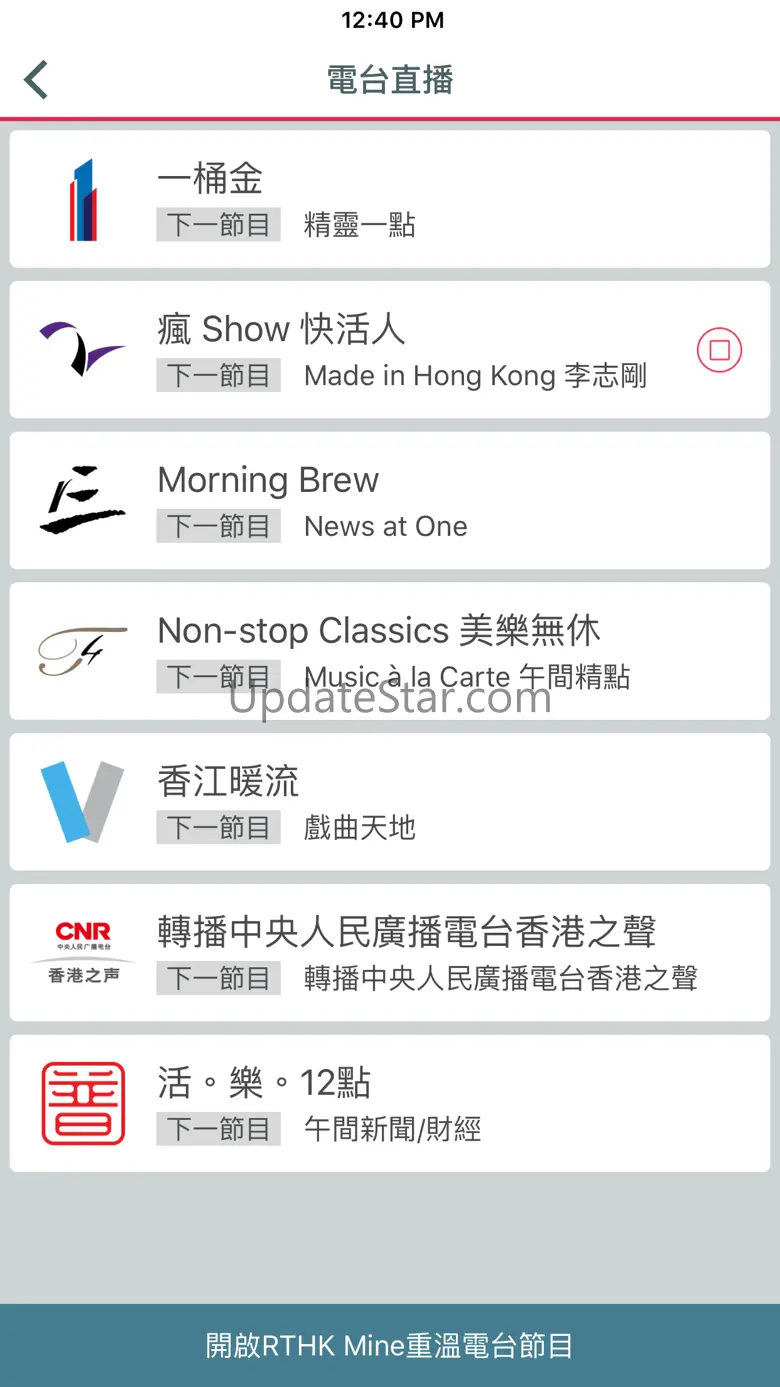This screenshot has height=1387, width=780.
Task: Tap 開啟RTHK Mine重溫電台節目 button
Action: point(389,1345)
